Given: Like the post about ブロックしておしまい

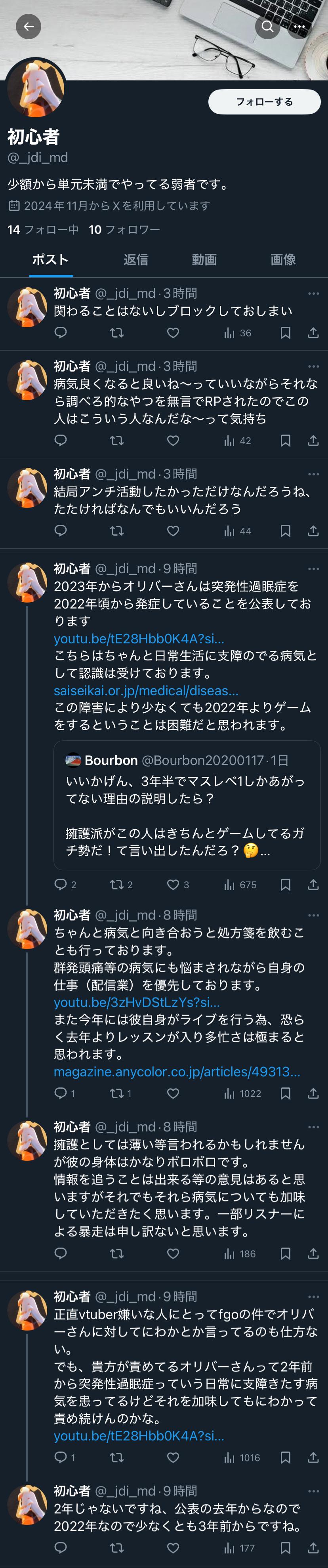Looking at the screenshot, I should (173, 333).
